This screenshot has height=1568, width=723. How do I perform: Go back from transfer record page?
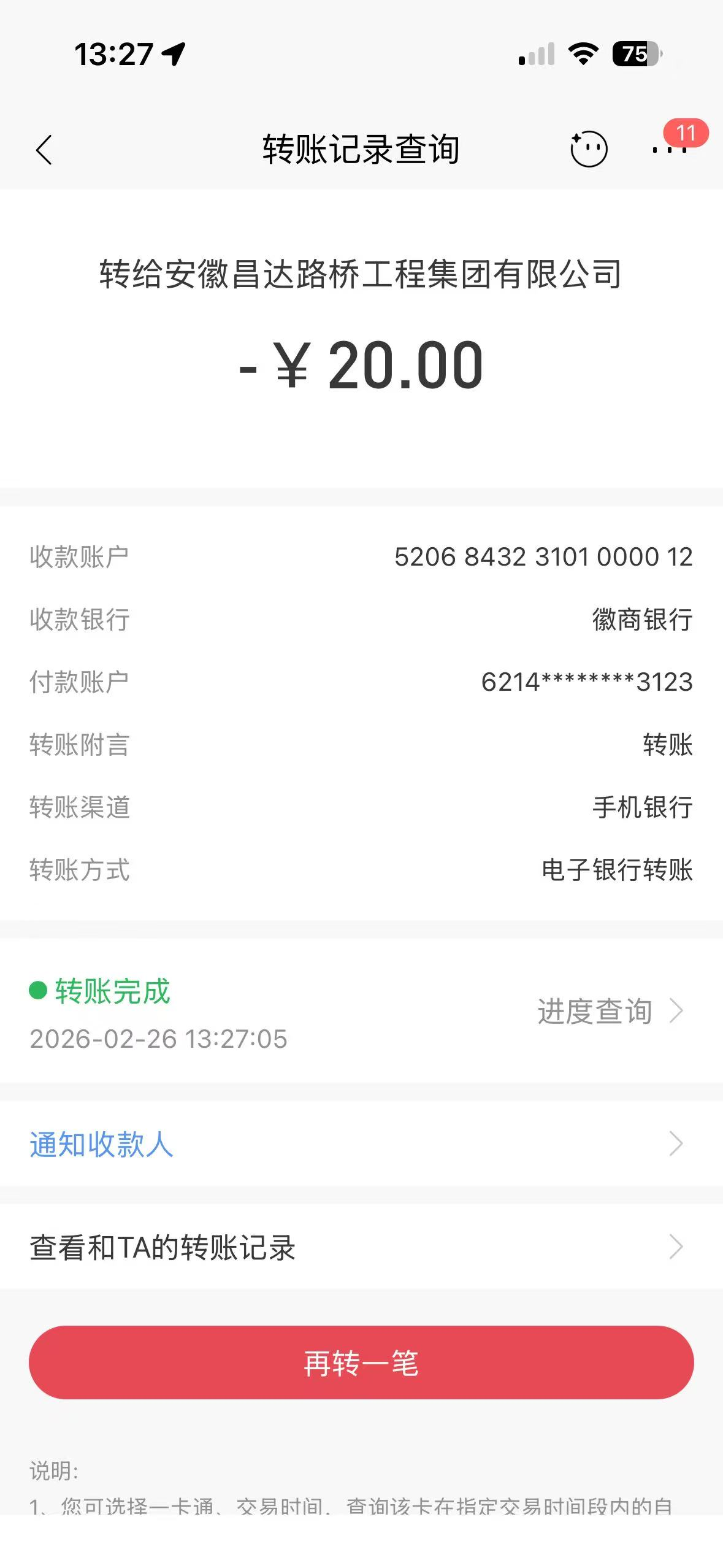click(44, 150)
